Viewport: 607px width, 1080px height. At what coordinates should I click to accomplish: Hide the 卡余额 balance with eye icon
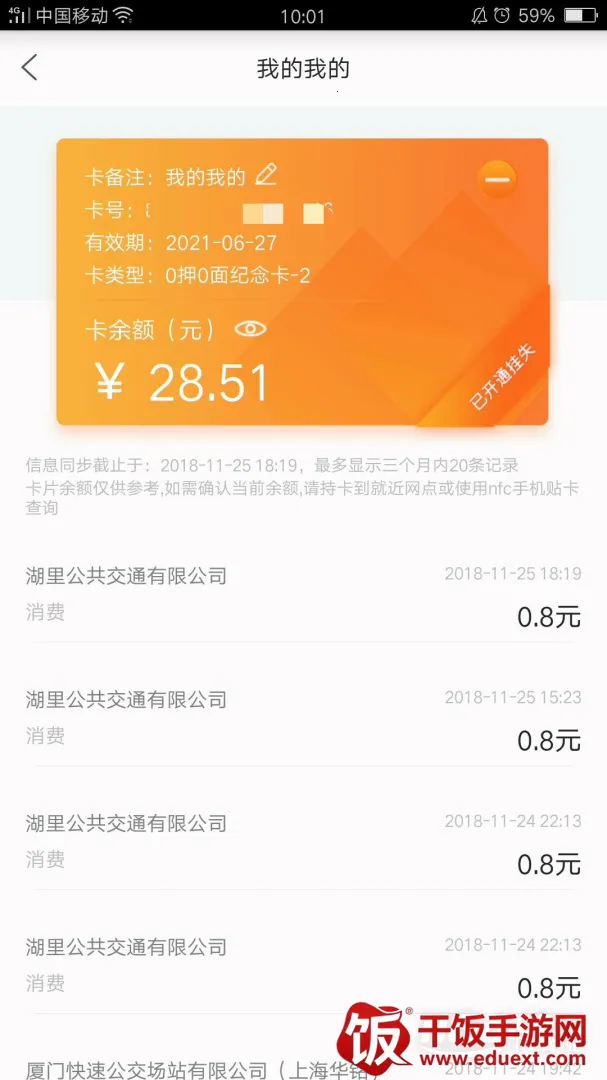[250, 329]
